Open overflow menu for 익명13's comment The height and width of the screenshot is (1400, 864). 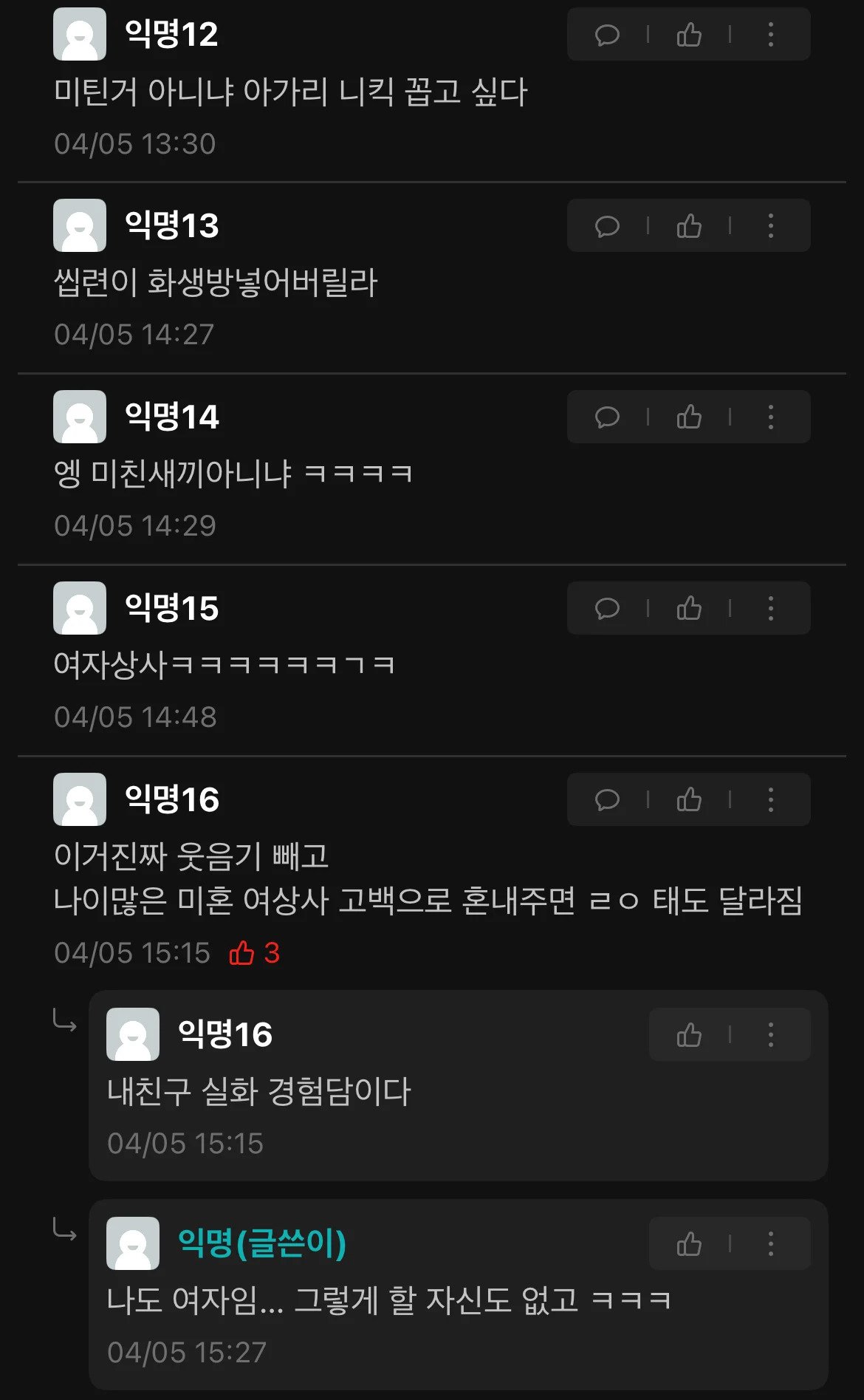(x=771, y=226)
